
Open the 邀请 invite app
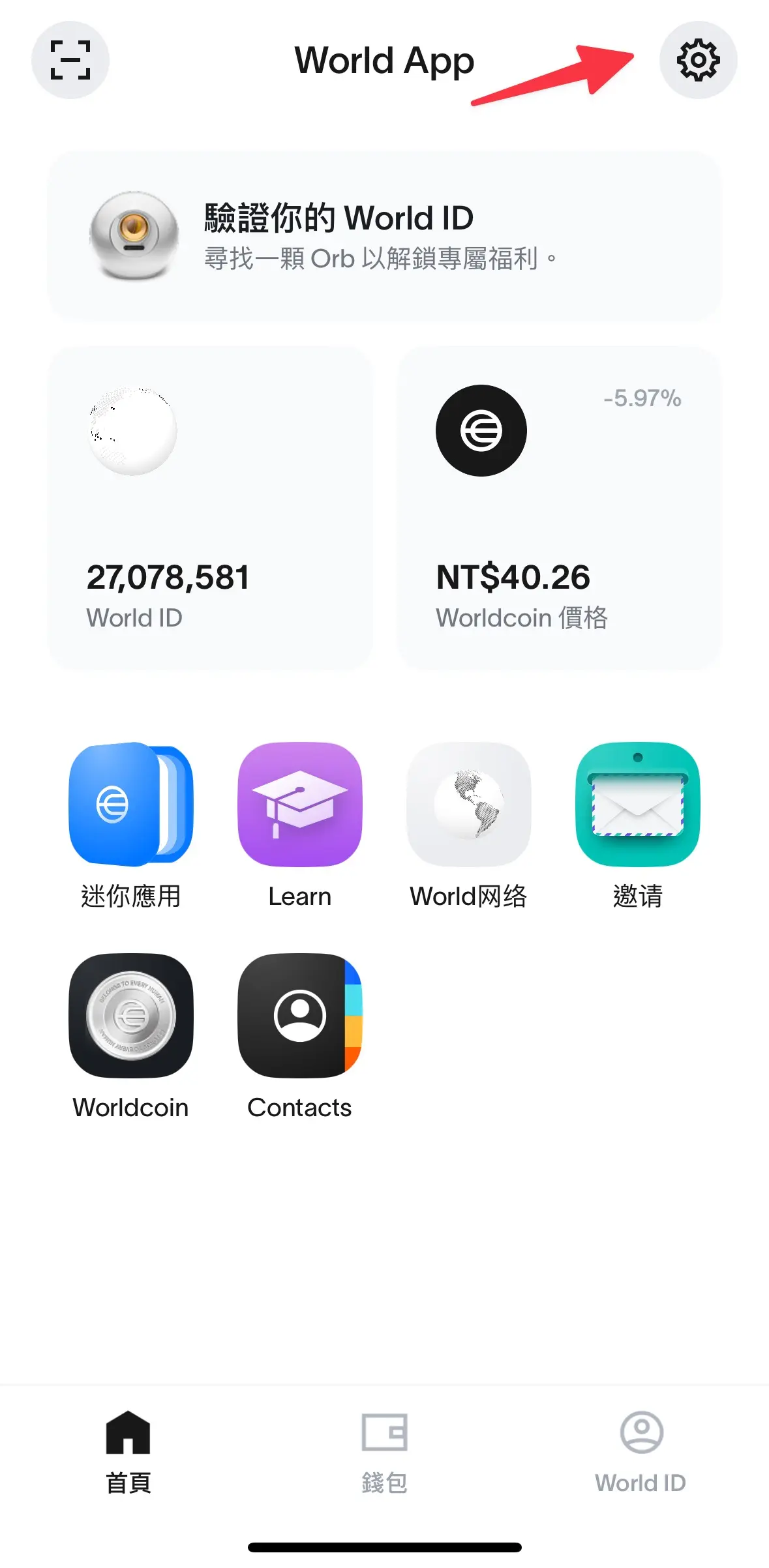[637, 805]
